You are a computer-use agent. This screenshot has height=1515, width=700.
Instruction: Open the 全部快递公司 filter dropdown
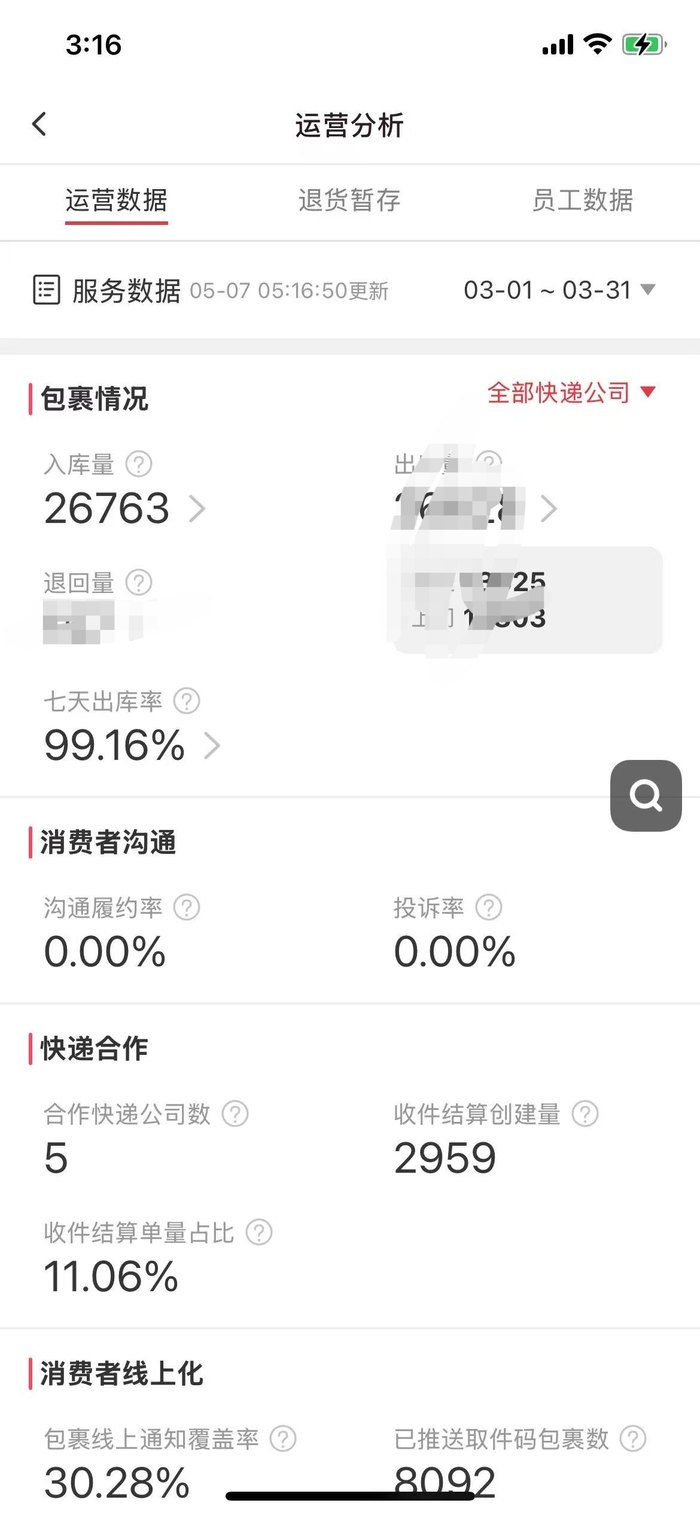[x=571, y=392]
